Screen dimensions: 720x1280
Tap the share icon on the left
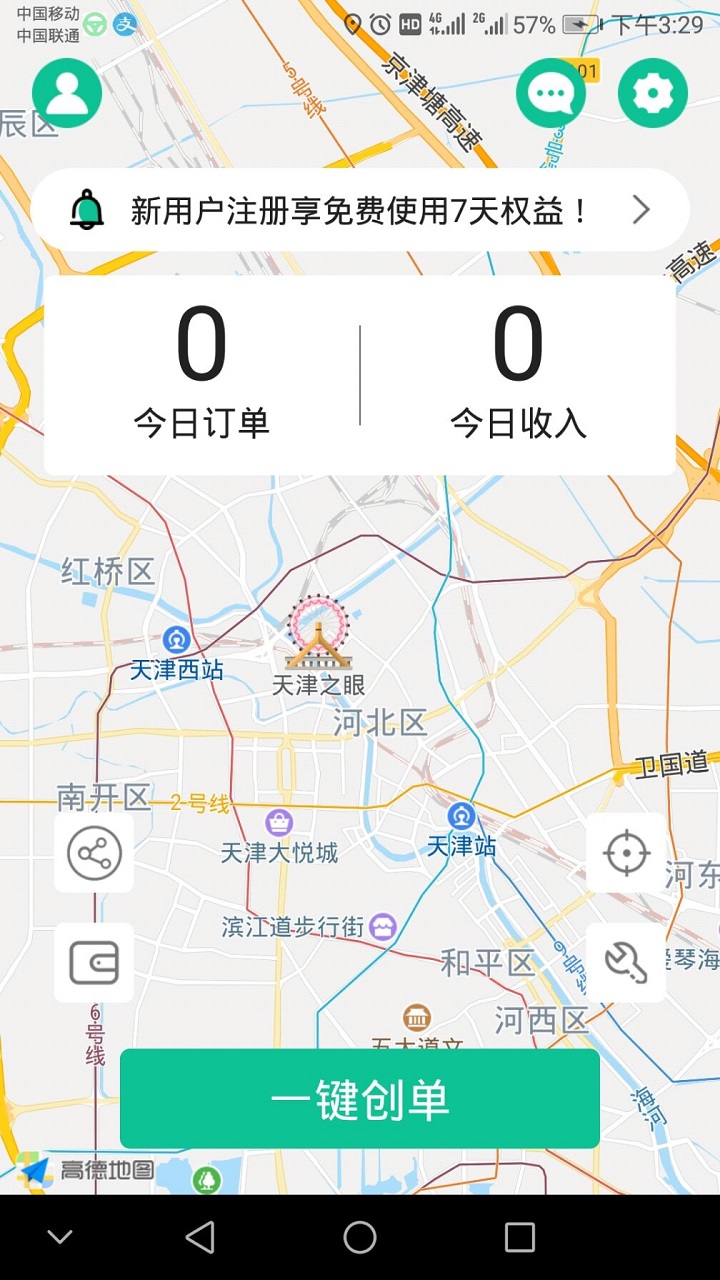[x=94, y=854]
